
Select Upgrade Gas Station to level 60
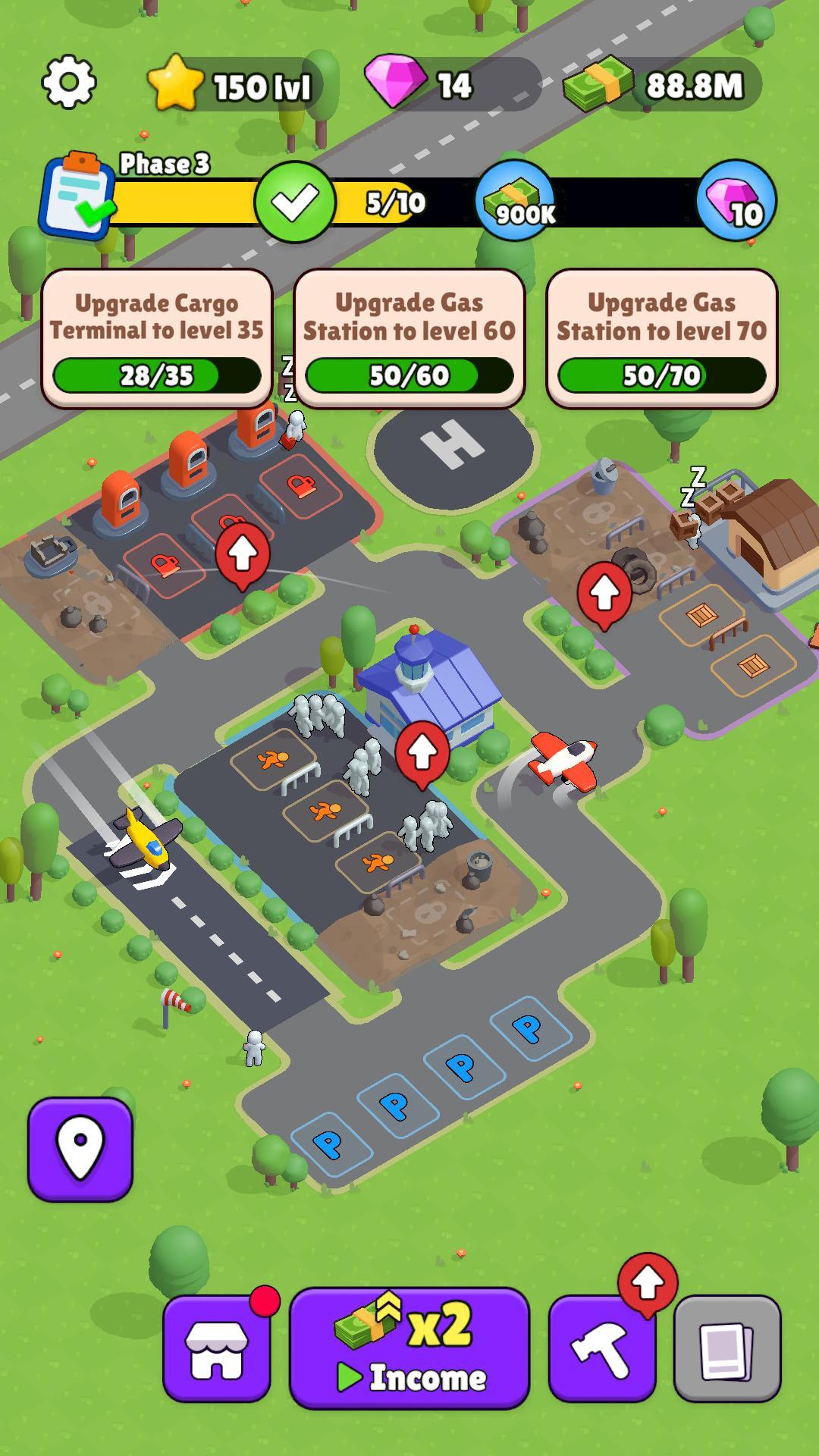click(409, 339)
